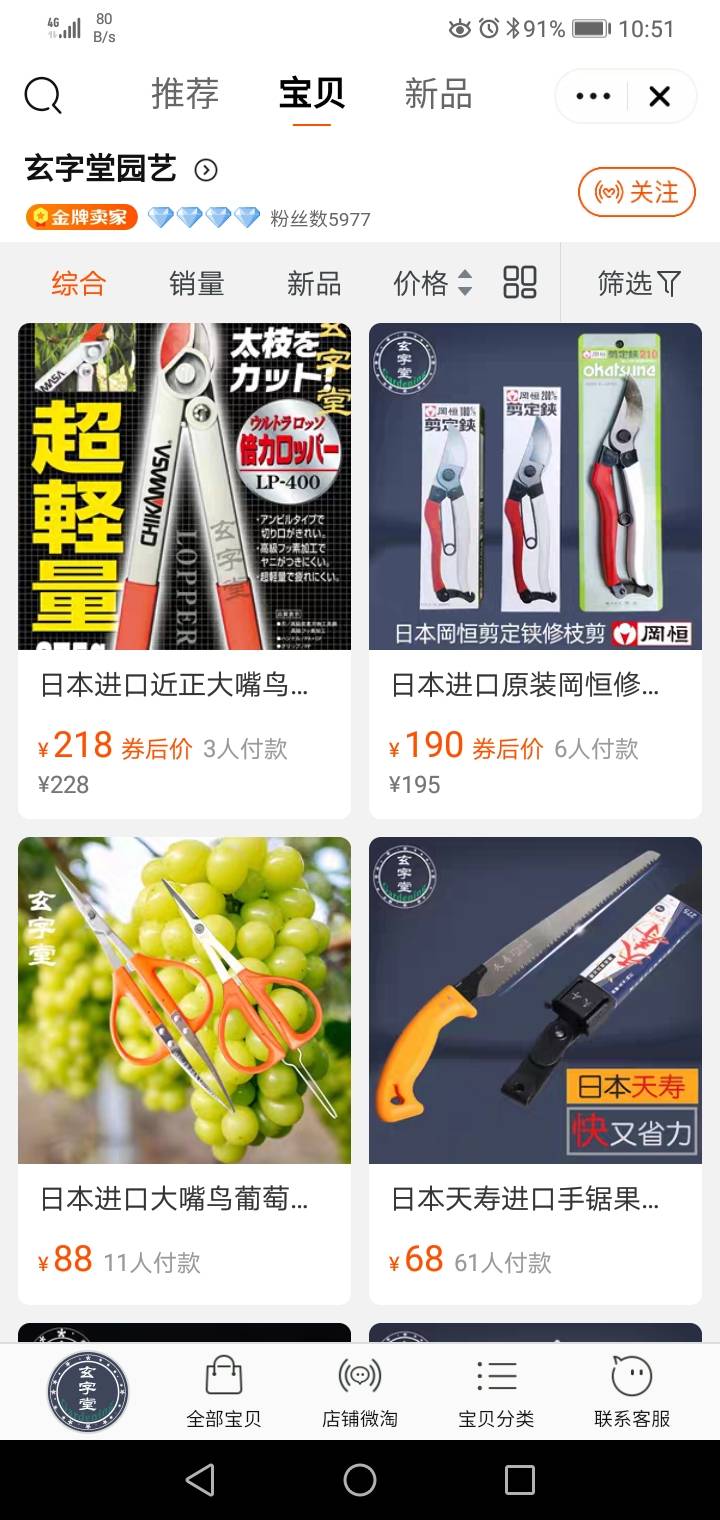Open shop details arrow next to 玄字堂园艺
This screenshot has height=1520, width=720.
tap(206, 170)
